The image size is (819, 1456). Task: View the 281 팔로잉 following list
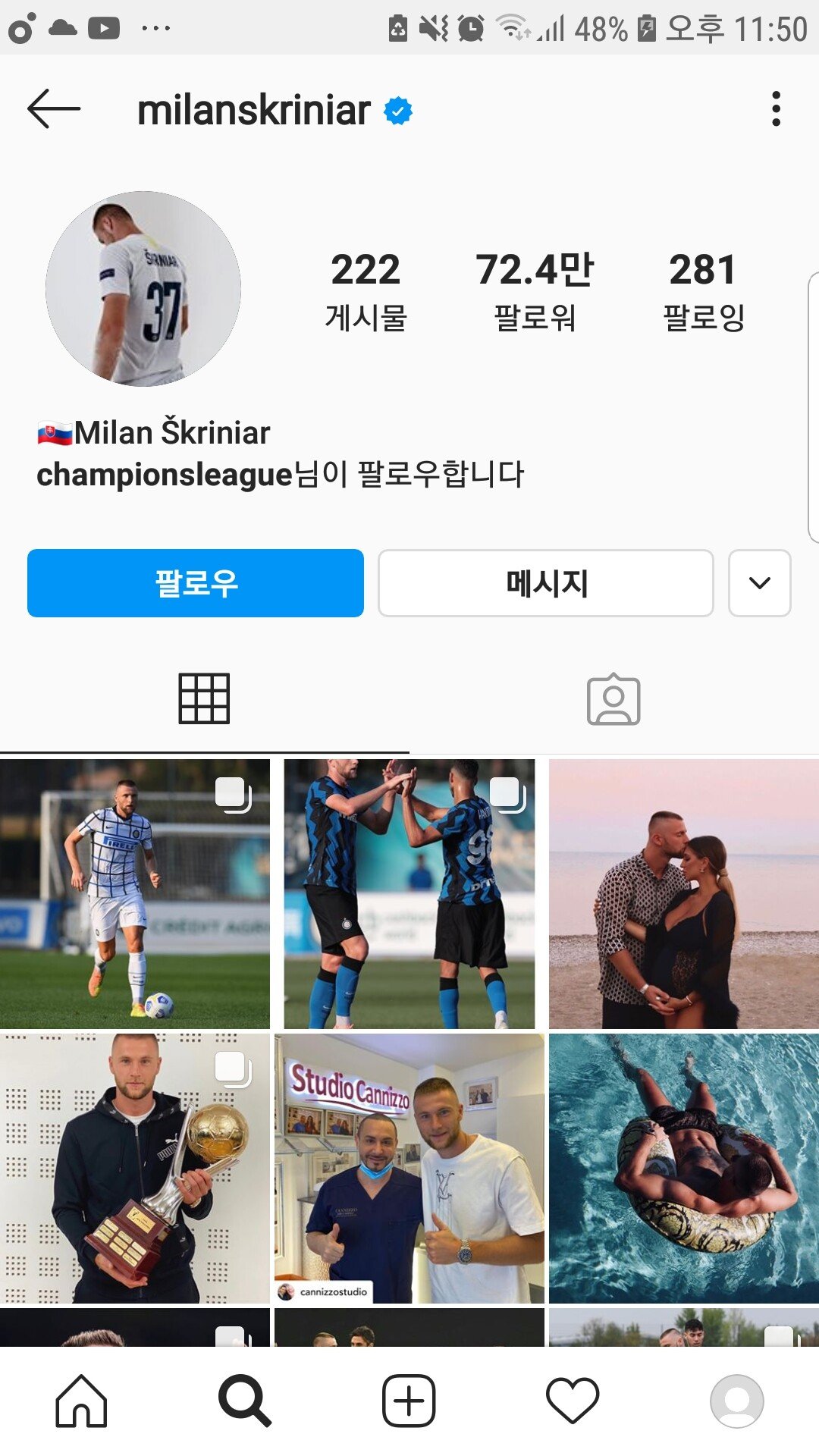703,291
